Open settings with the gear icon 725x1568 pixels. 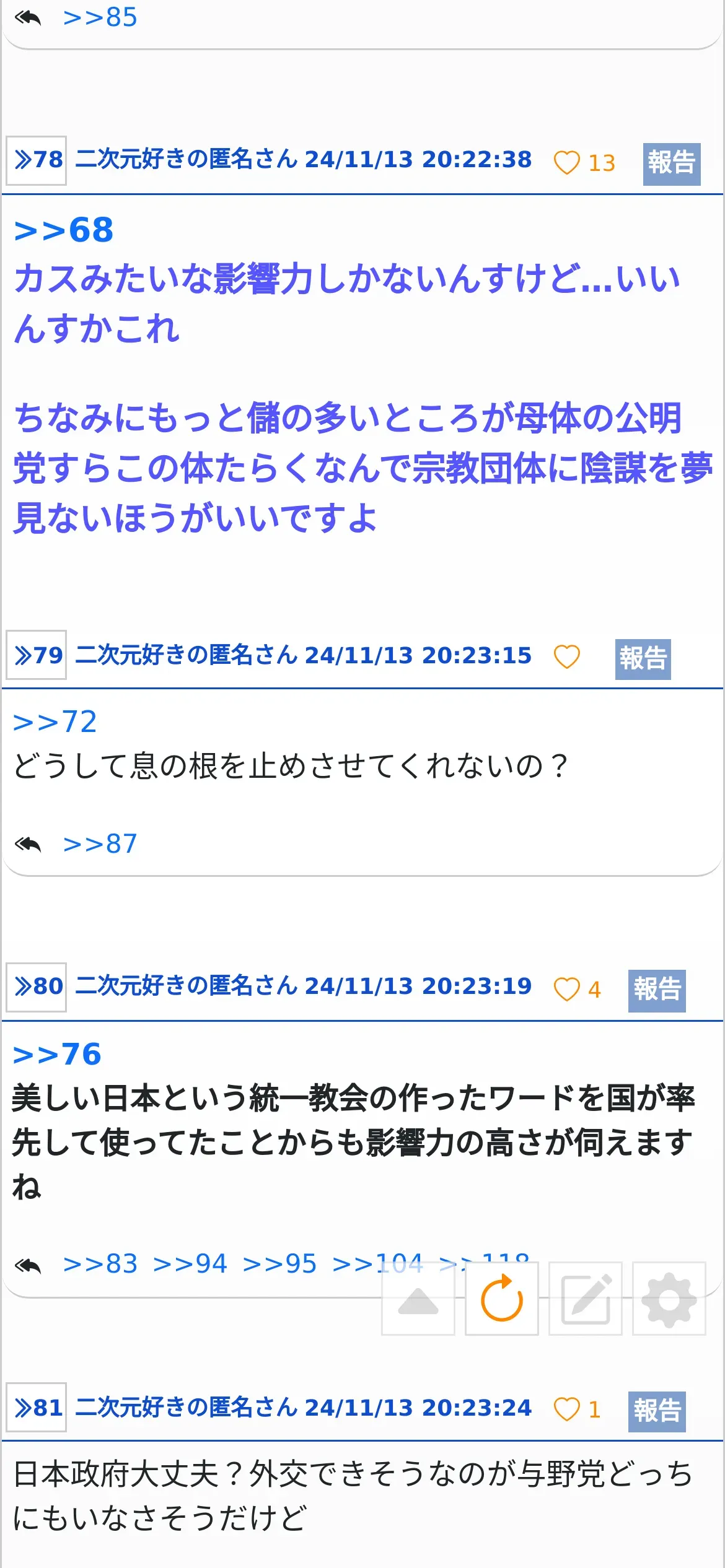(x=669, y=1299)
